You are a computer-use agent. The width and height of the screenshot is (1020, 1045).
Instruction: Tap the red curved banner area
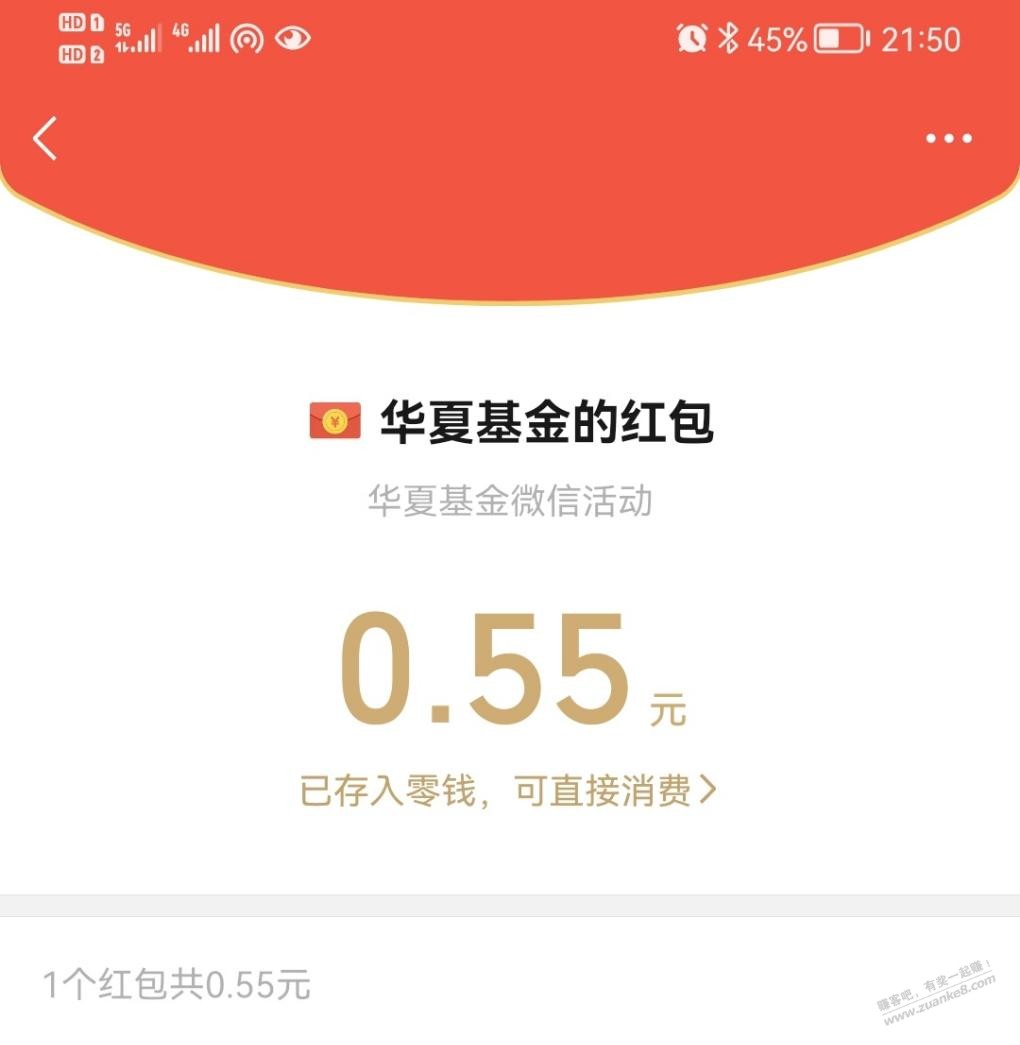(x=510, y=200)
